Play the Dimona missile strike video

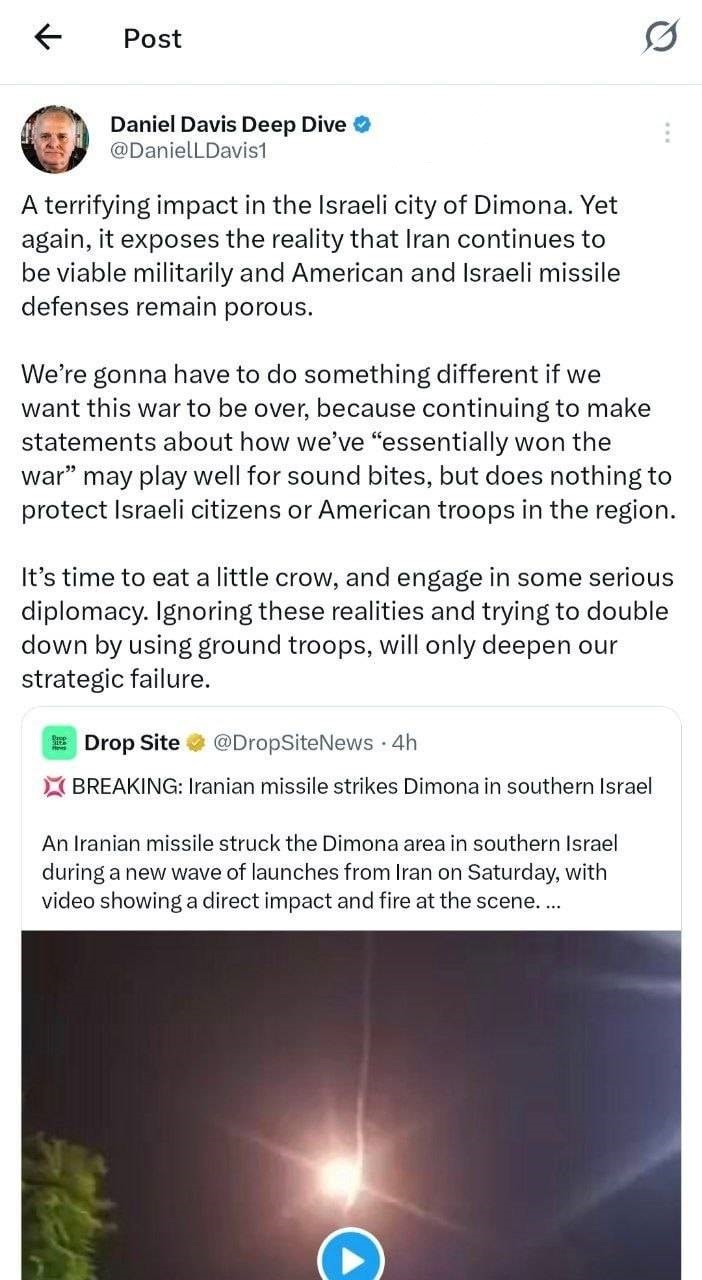[351, 1259]
